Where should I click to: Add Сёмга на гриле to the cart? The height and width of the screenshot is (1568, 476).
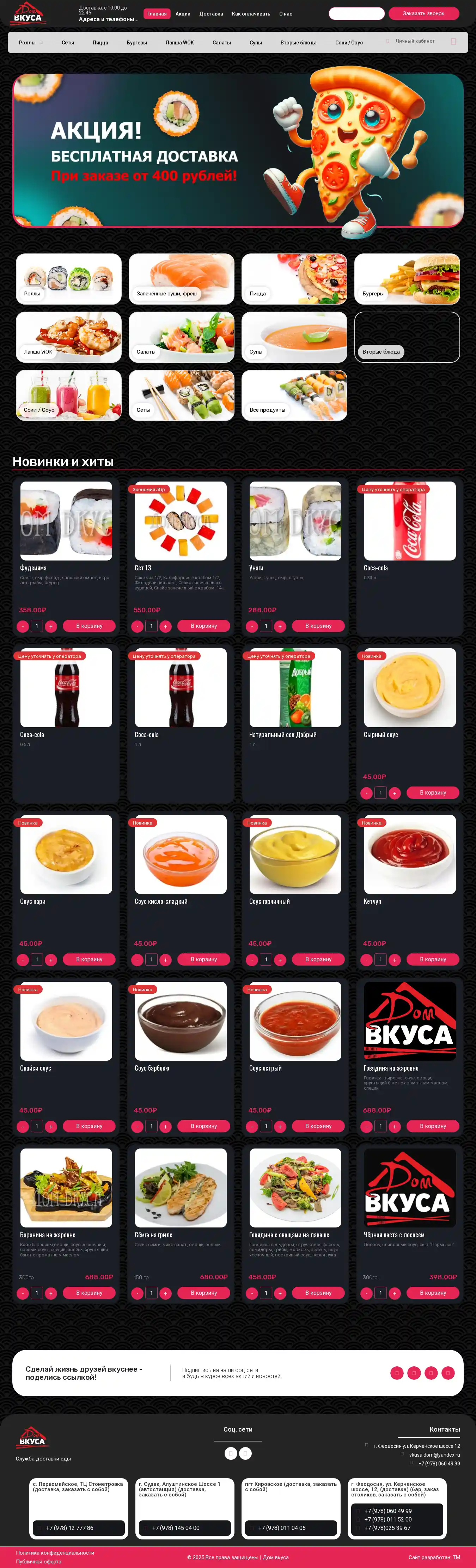[x=203, y=1293]
